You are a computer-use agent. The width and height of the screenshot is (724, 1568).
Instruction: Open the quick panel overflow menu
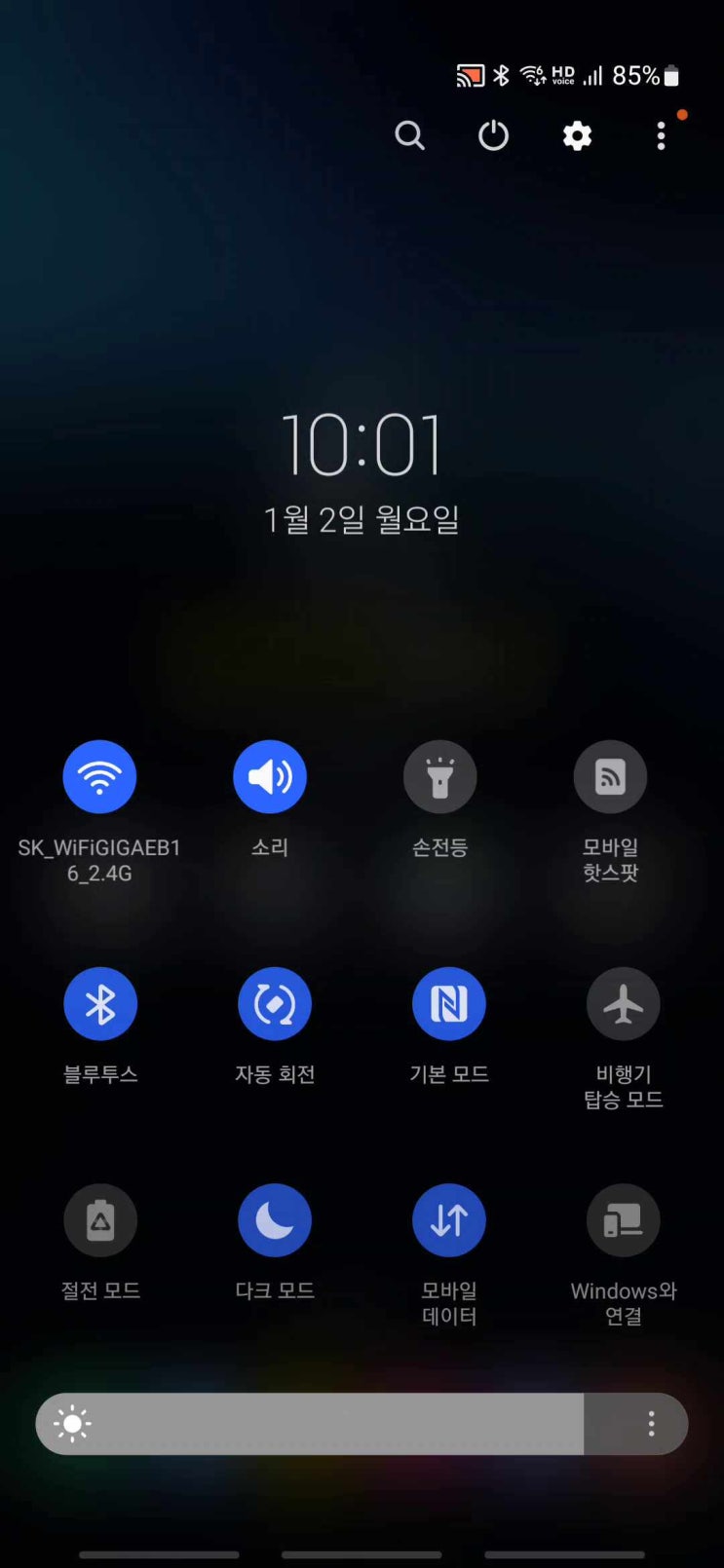click(661, 135)
